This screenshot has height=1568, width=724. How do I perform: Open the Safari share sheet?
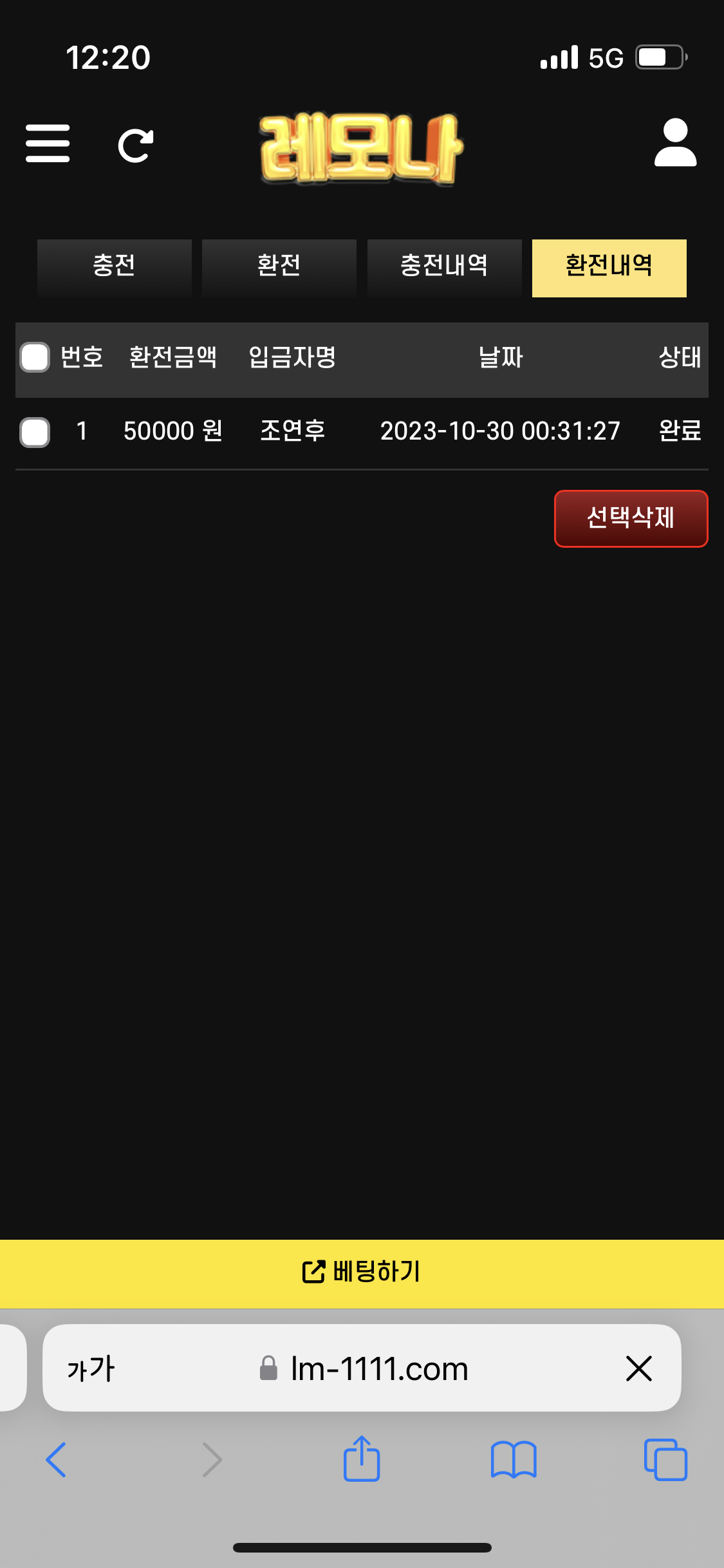362,1459
